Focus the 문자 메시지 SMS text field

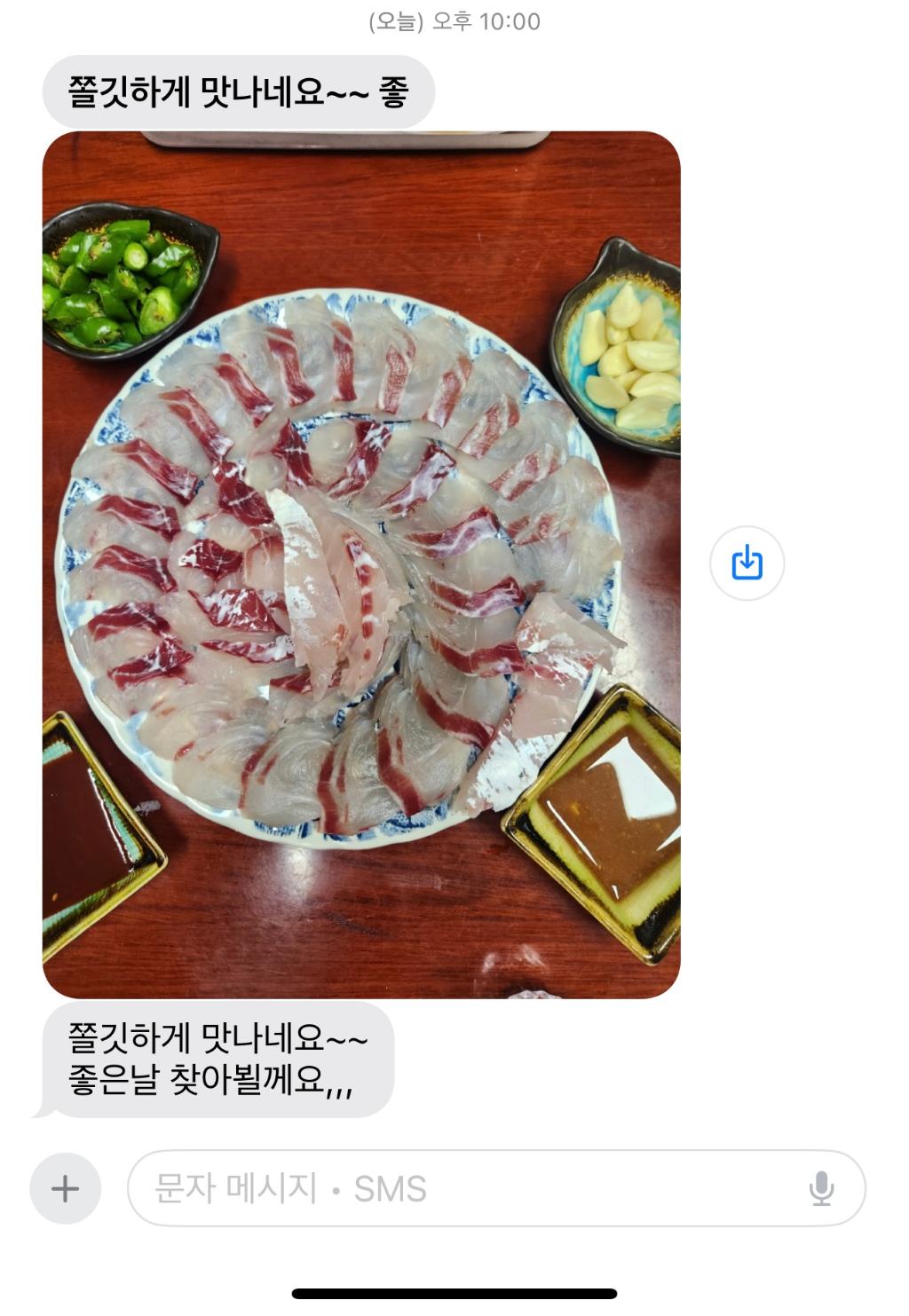[x=462, y=1188]
